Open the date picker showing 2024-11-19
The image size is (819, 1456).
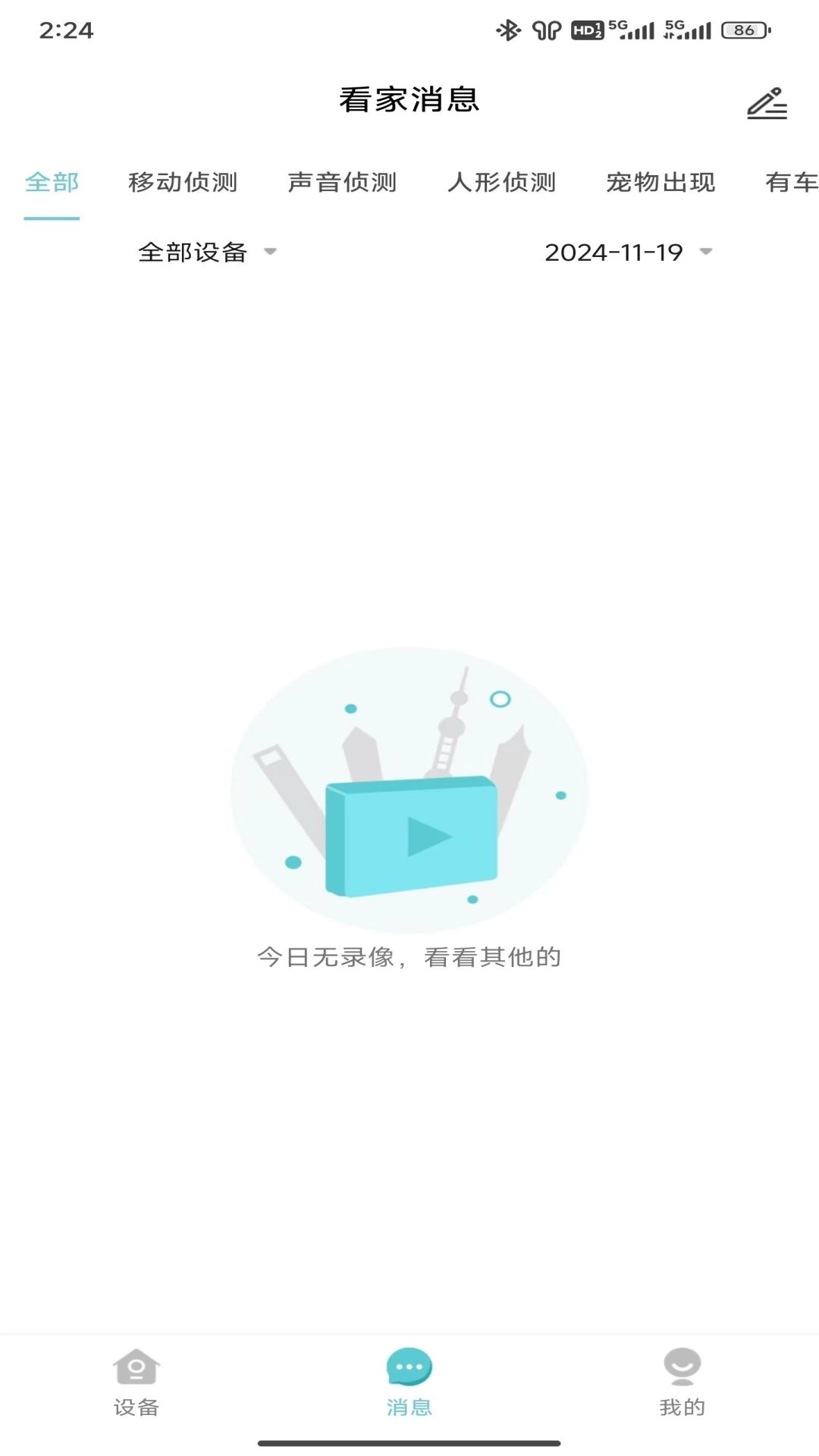(613, 253)
